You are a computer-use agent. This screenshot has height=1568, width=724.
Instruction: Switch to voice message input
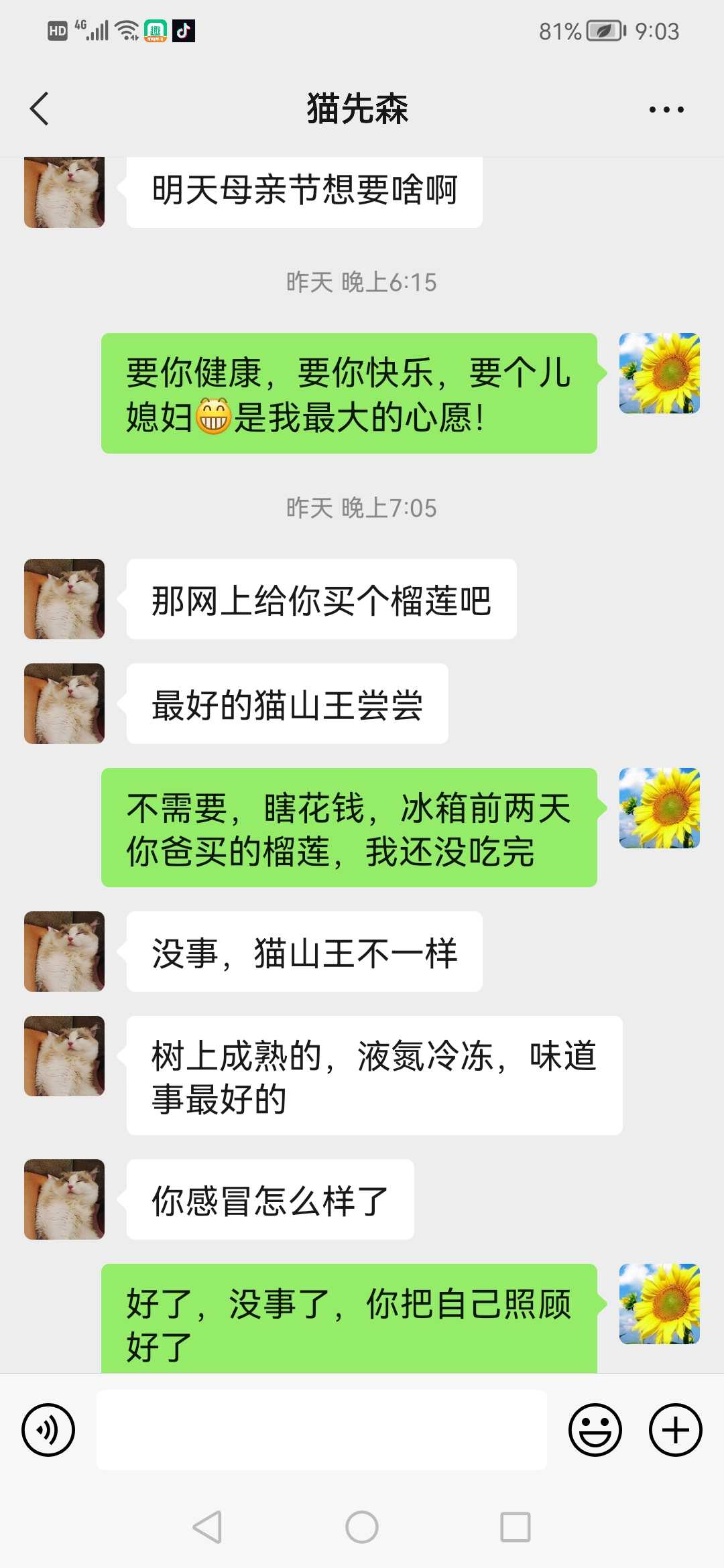48,1429
